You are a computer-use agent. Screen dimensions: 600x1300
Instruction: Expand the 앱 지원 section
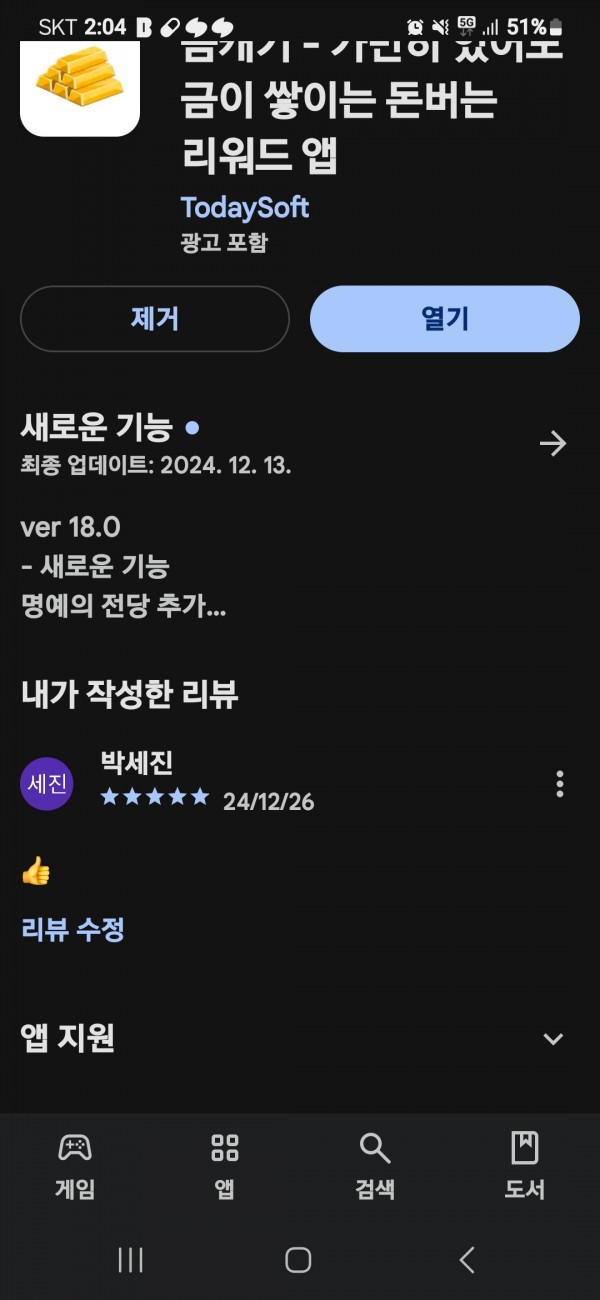(x=553, y=1039)
